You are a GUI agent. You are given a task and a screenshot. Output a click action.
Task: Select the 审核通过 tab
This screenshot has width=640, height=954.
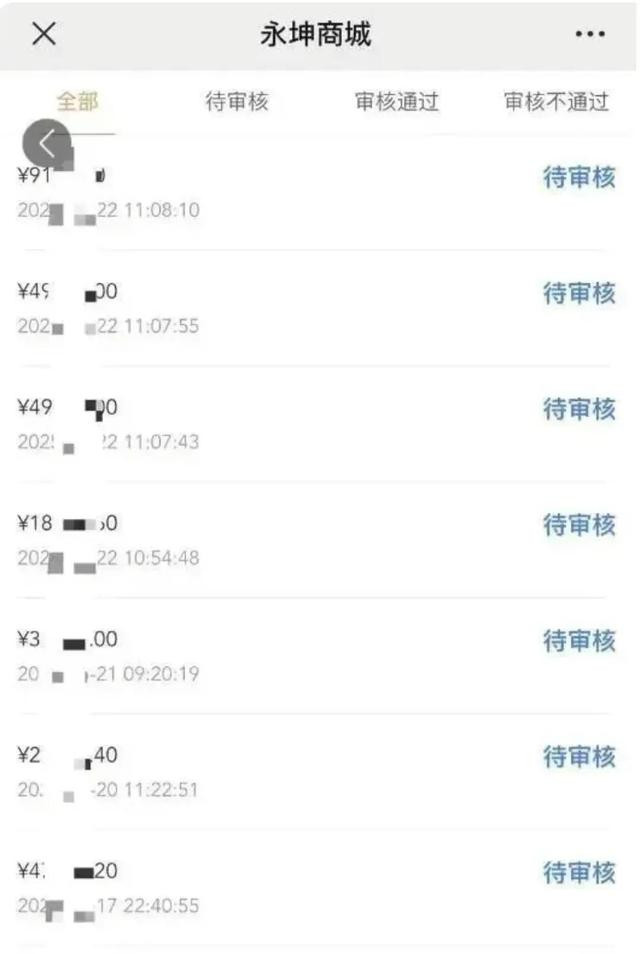(x=397, y=102)
